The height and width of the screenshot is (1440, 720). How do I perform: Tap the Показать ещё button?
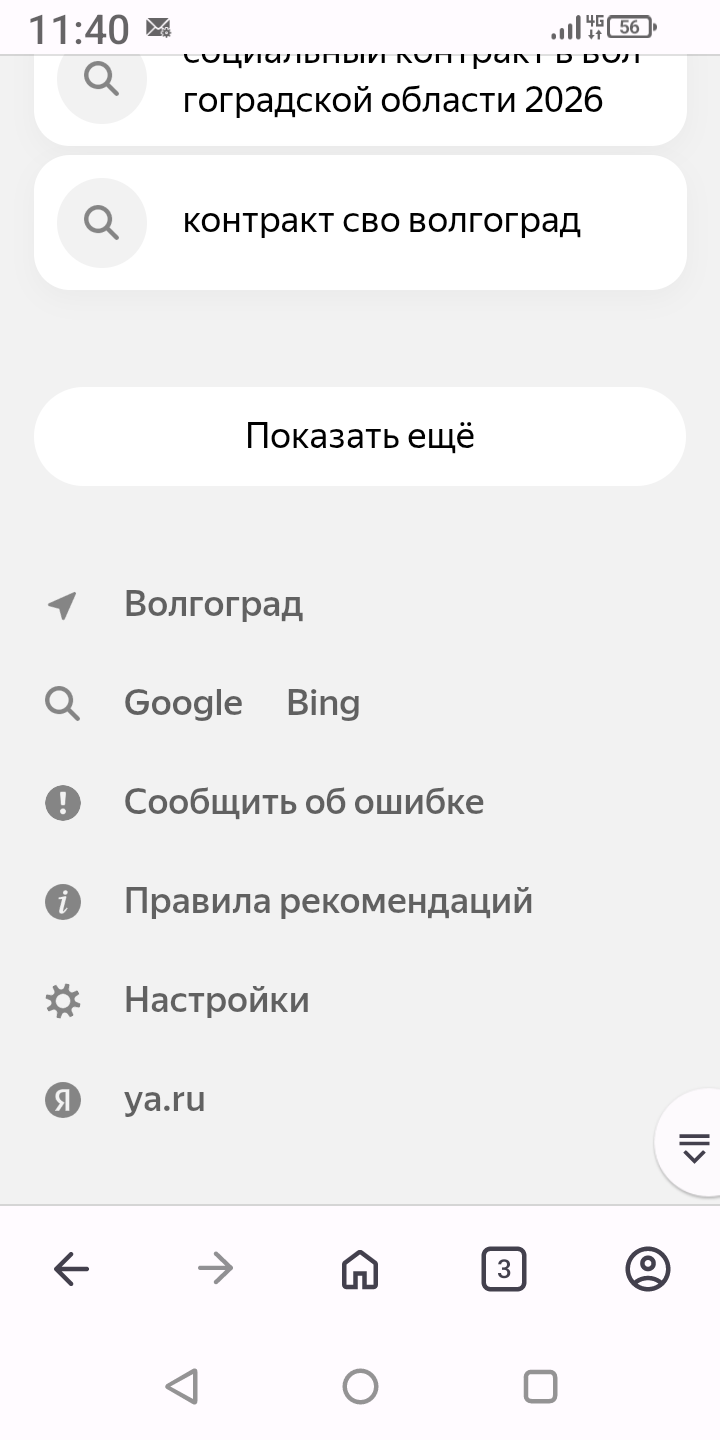click(360, 436)
